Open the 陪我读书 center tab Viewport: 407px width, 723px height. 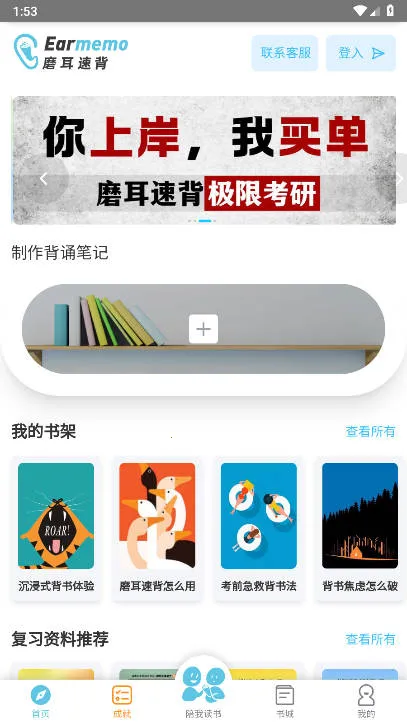[203, 692]
